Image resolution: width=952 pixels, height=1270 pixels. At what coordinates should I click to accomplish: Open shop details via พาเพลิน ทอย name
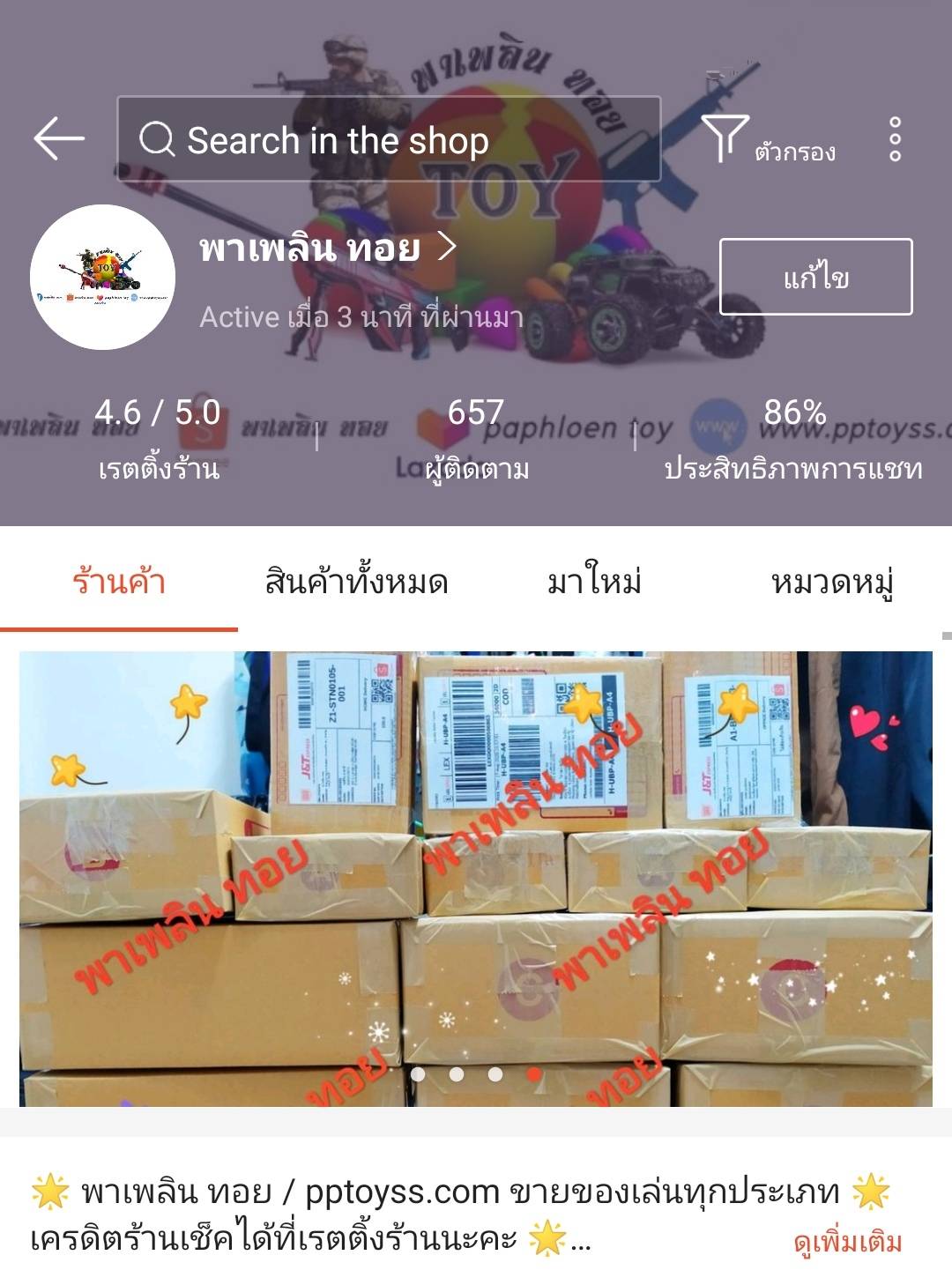327,249
